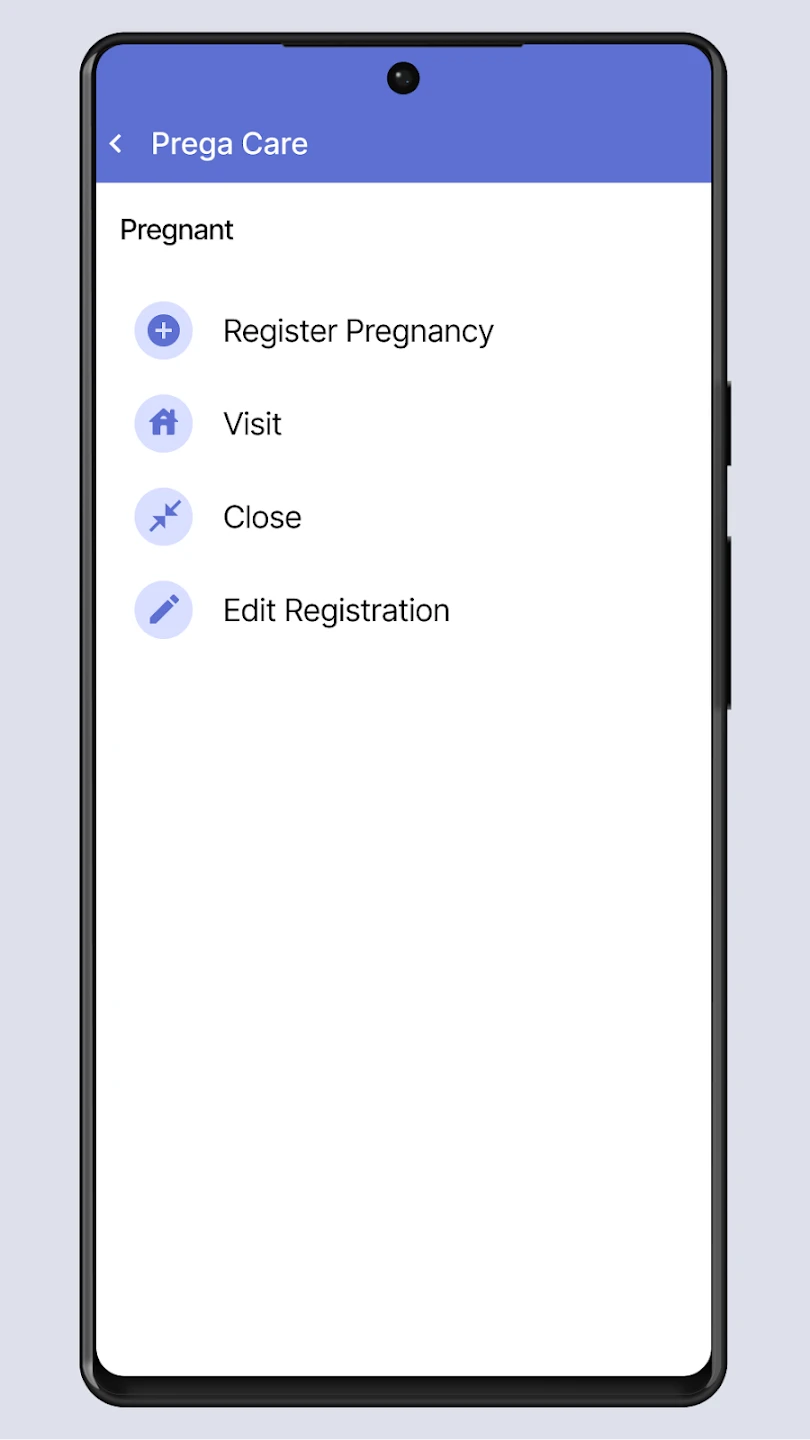
Task: Go back from Prega Care screen
Action: tap(116, 144)
